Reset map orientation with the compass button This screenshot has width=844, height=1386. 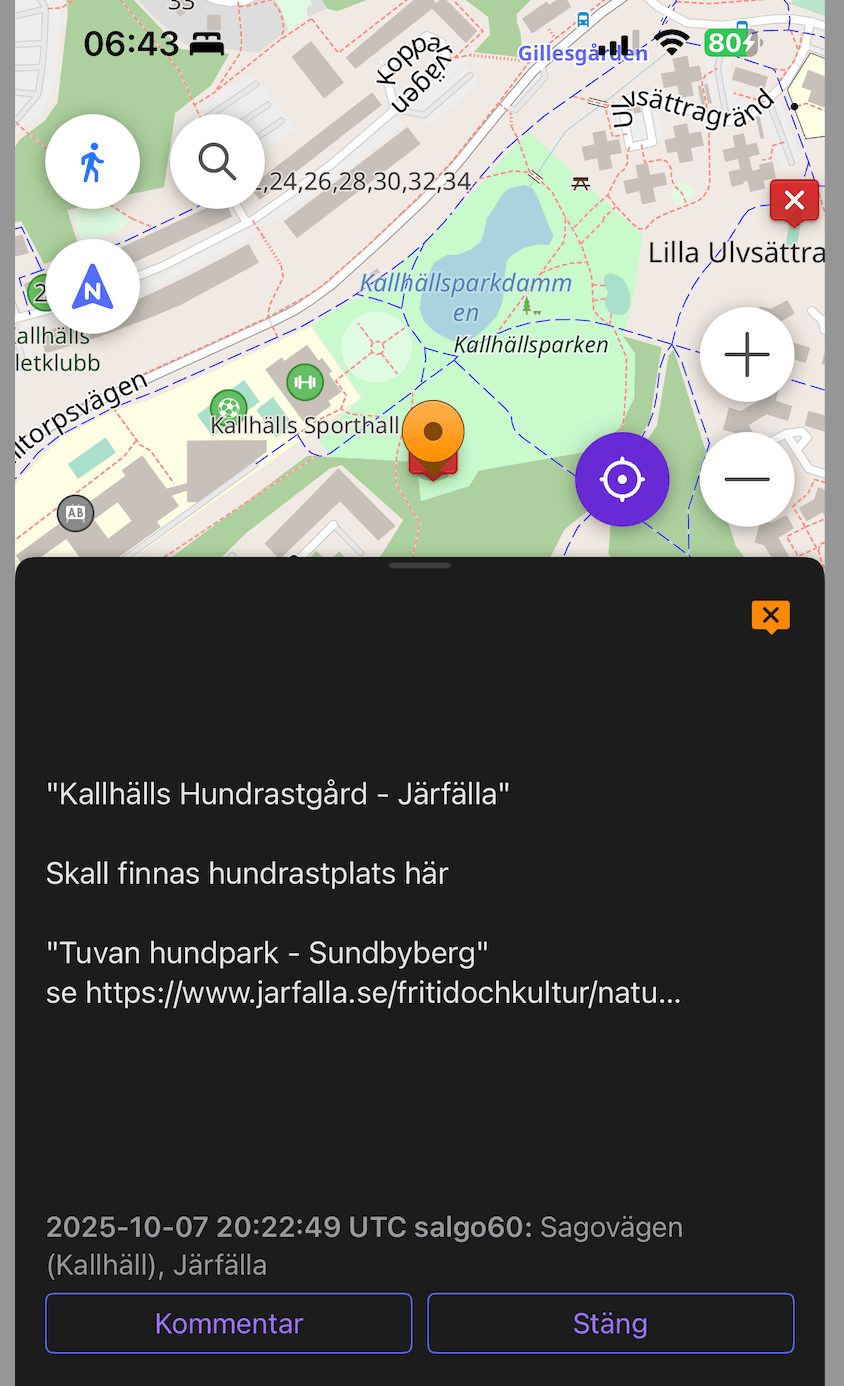[92, 288]
